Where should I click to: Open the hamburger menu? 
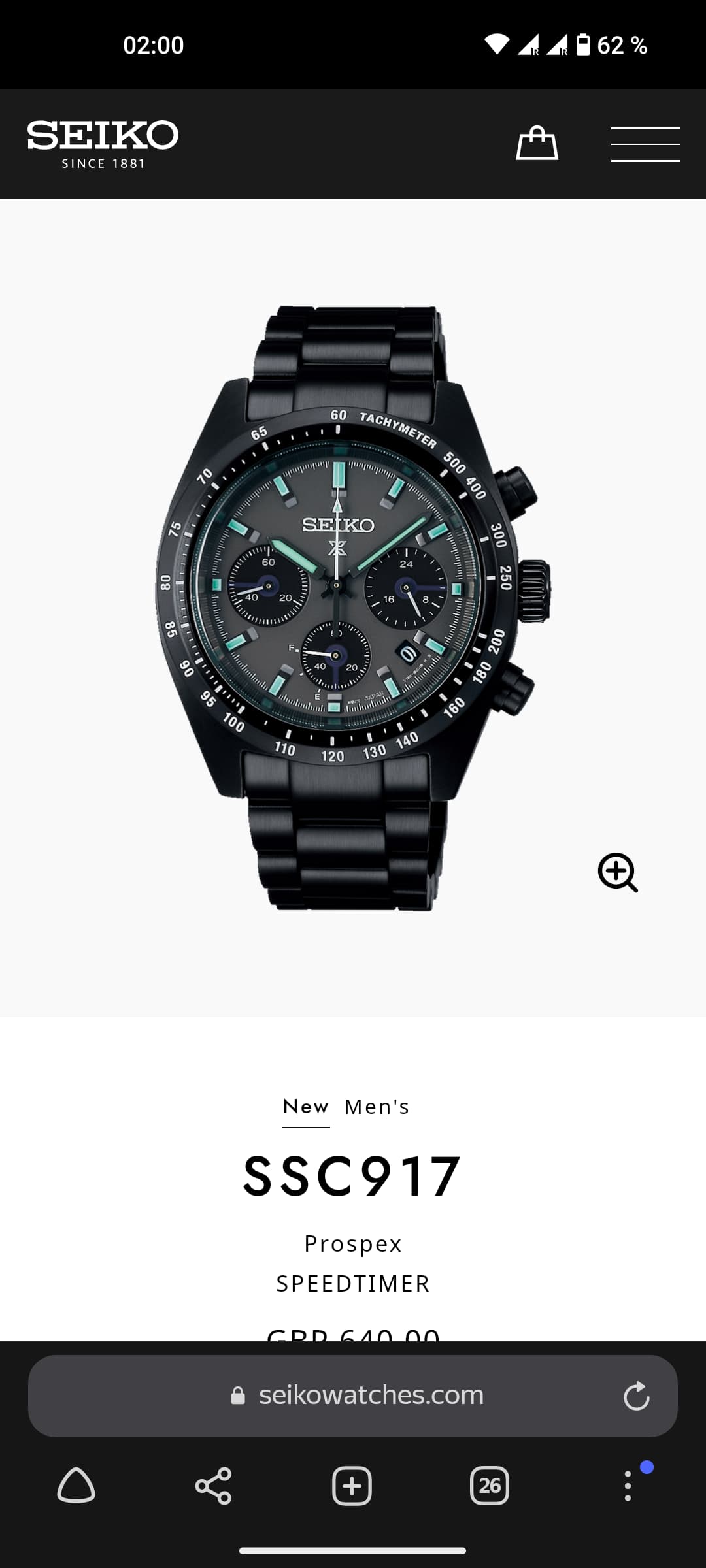[x=645, y=144]
